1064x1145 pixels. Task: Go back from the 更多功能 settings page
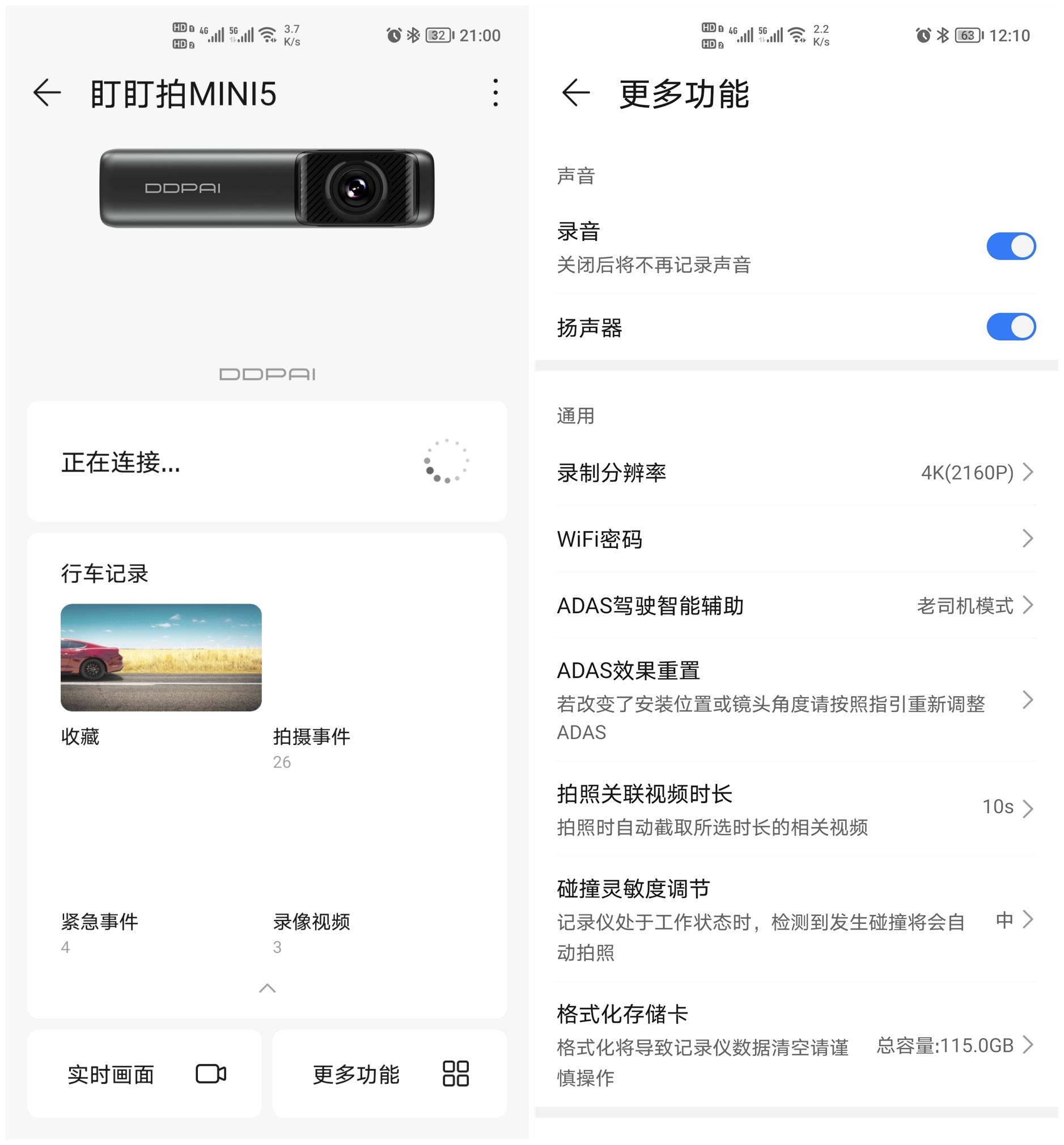576,93
